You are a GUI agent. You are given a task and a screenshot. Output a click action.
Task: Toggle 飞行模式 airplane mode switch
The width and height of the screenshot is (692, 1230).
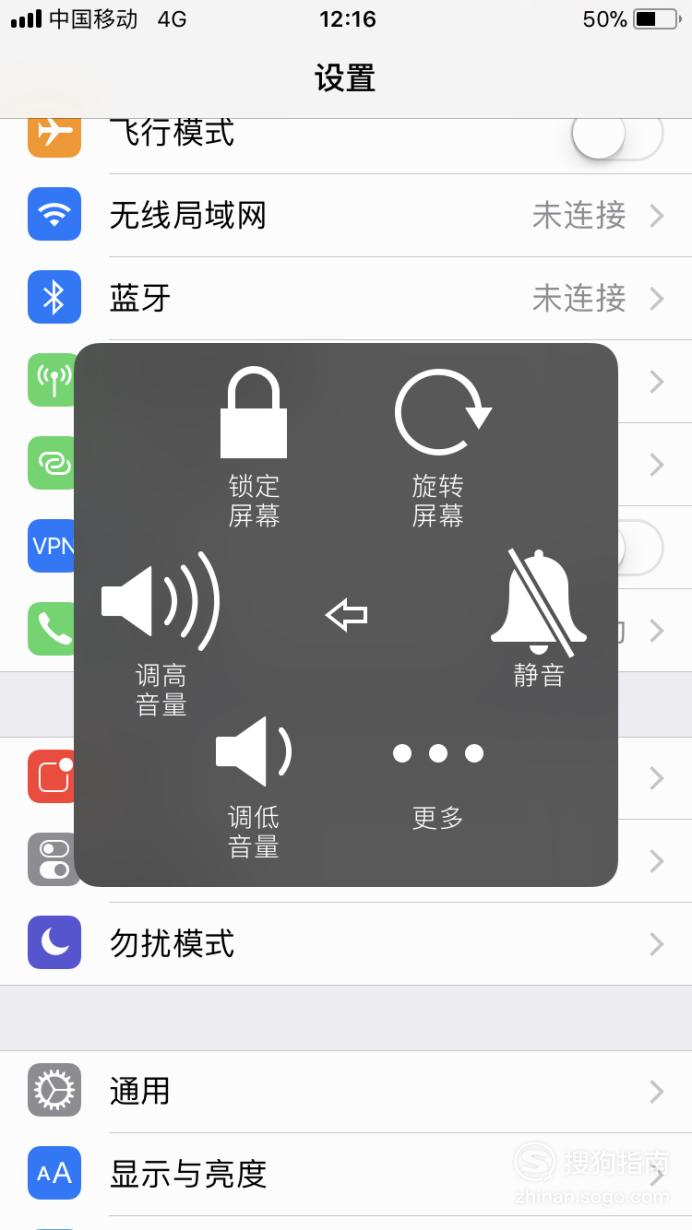click(617, 133)
